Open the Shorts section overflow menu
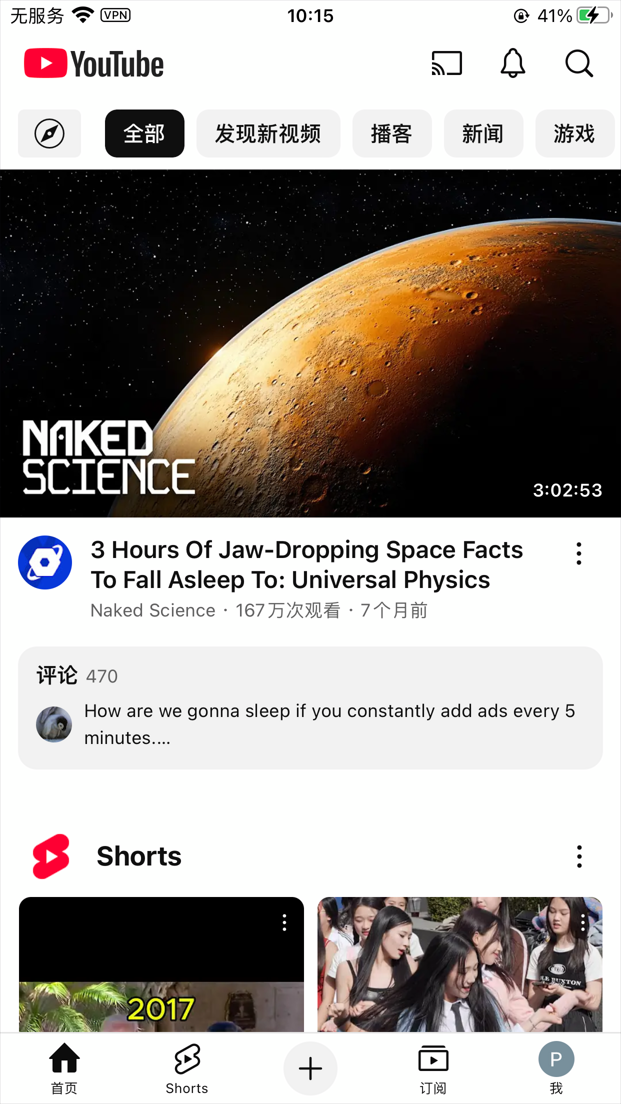Image resolution: width=621 pixels, height=1104 pixels. (x=579, y=857)
